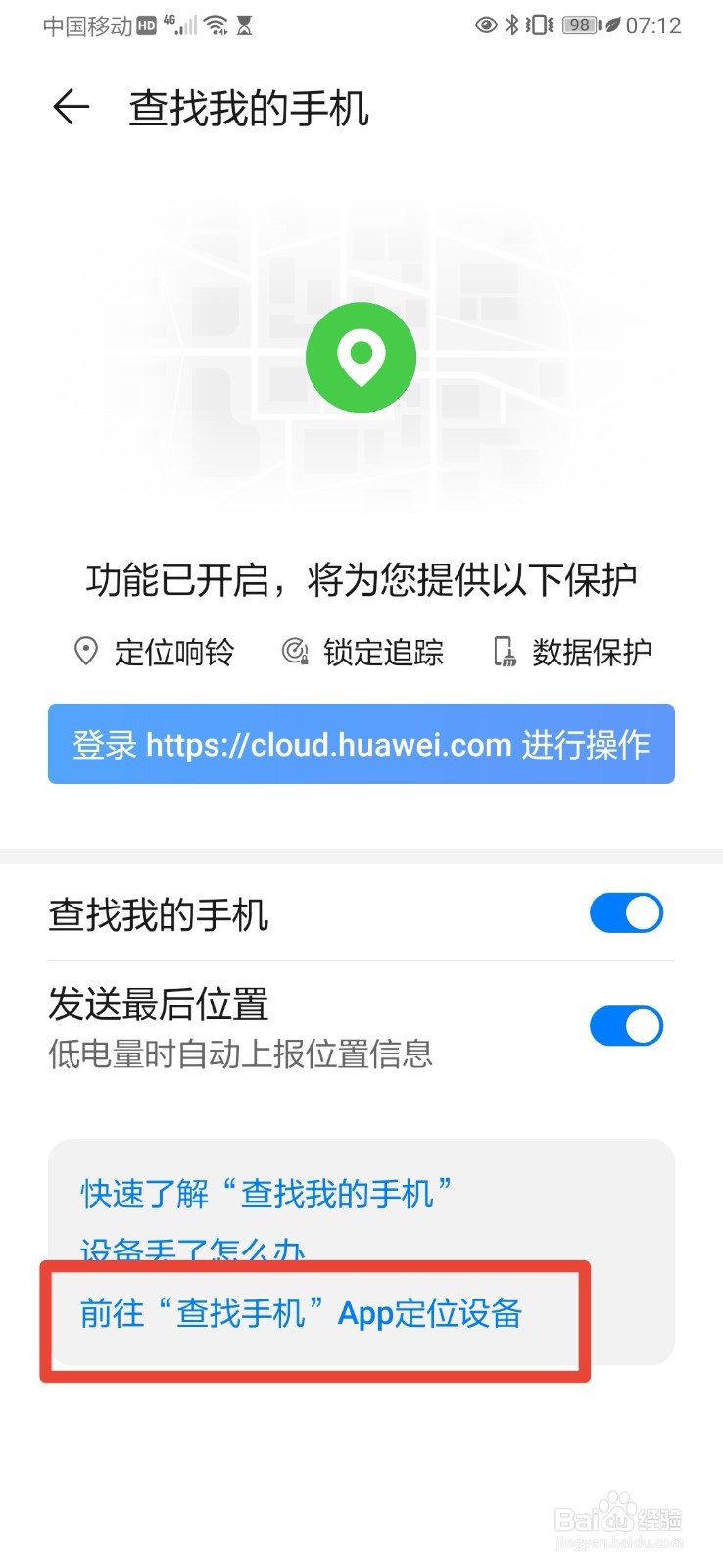This screenshot has width=723, height=1568.
Task: Tap the green location pin on the map
Action: pos(361,356)
